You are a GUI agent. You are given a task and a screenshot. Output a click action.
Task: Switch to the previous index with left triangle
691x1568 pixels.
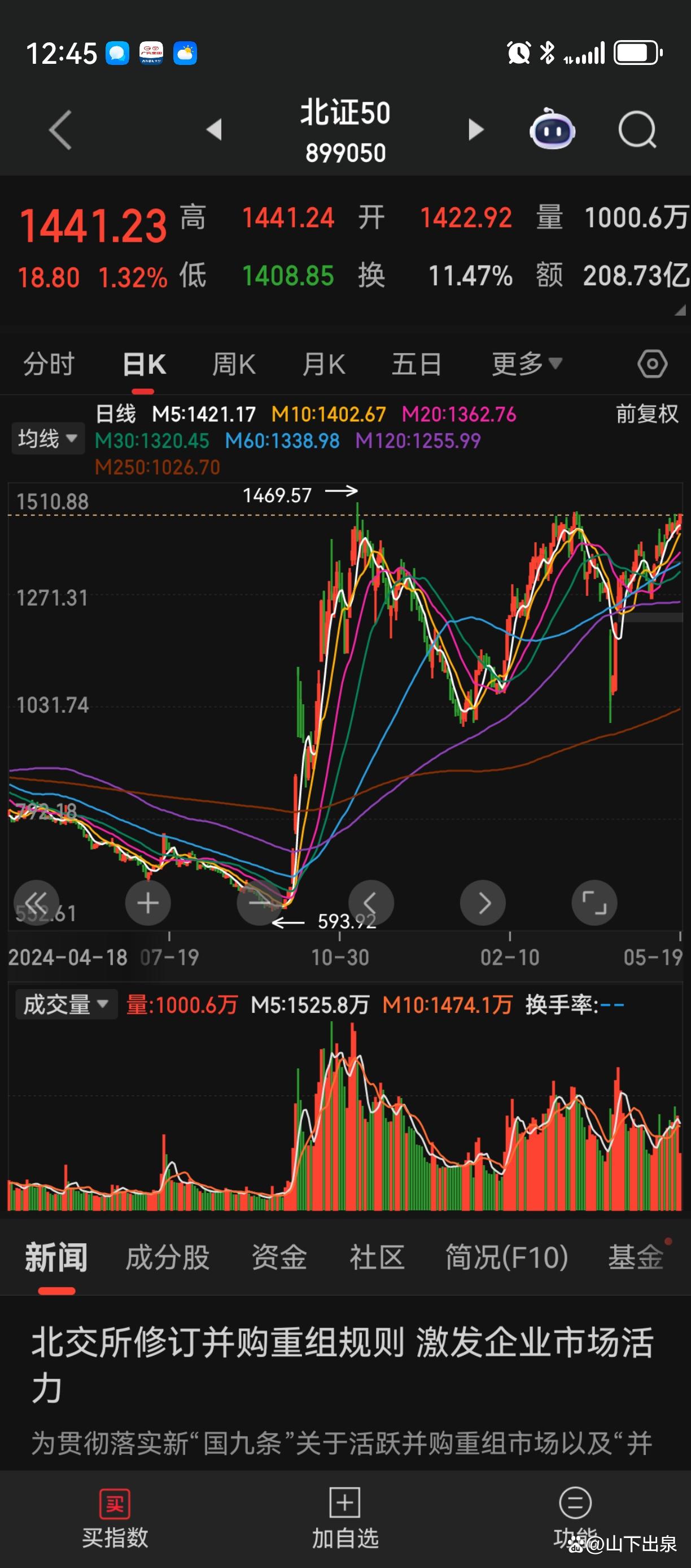pos(214,130)
